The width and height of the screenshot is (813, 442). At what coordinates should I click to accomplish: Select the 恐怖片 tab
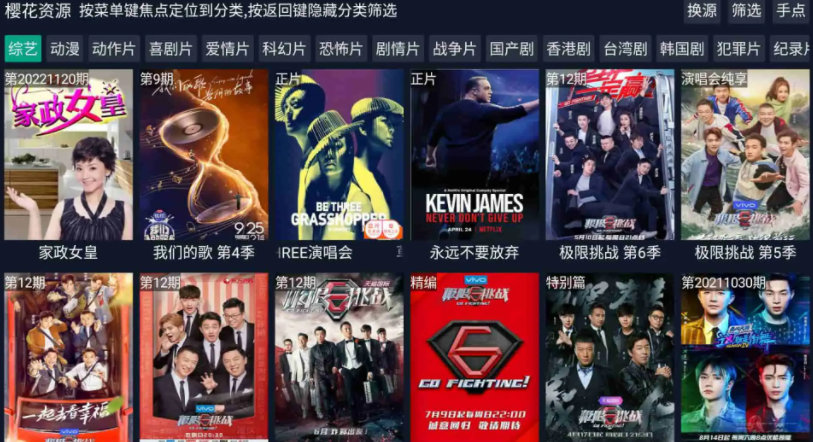point(341,48)
